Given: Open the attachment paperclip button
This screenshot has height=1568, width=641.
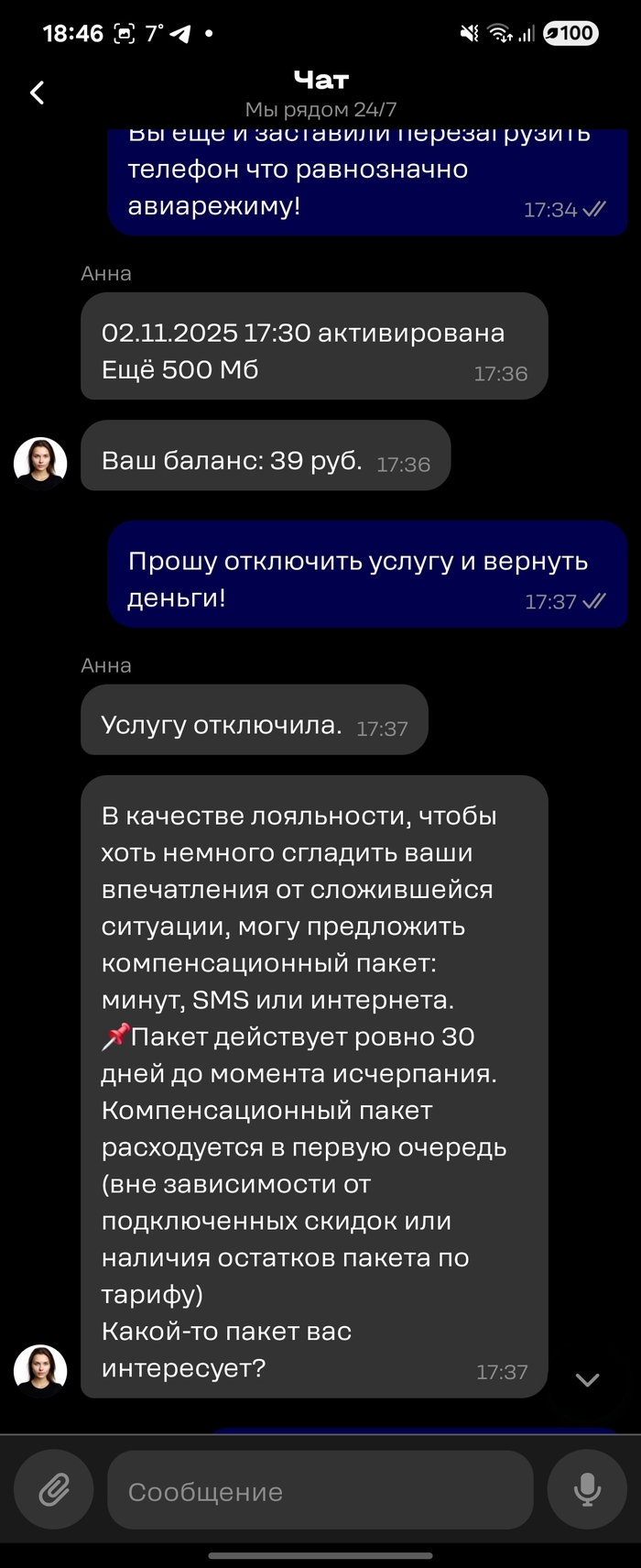Looking at the screenshot, I should click(54, 1490).
